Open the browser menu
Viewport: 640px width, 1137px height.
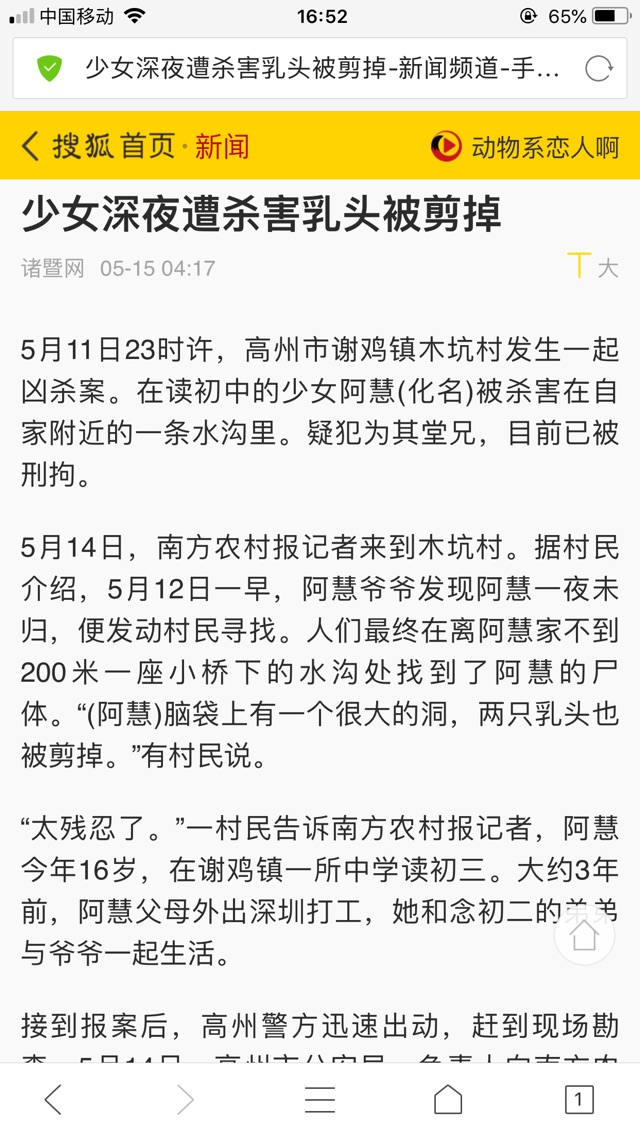[x=320, y=1100]
